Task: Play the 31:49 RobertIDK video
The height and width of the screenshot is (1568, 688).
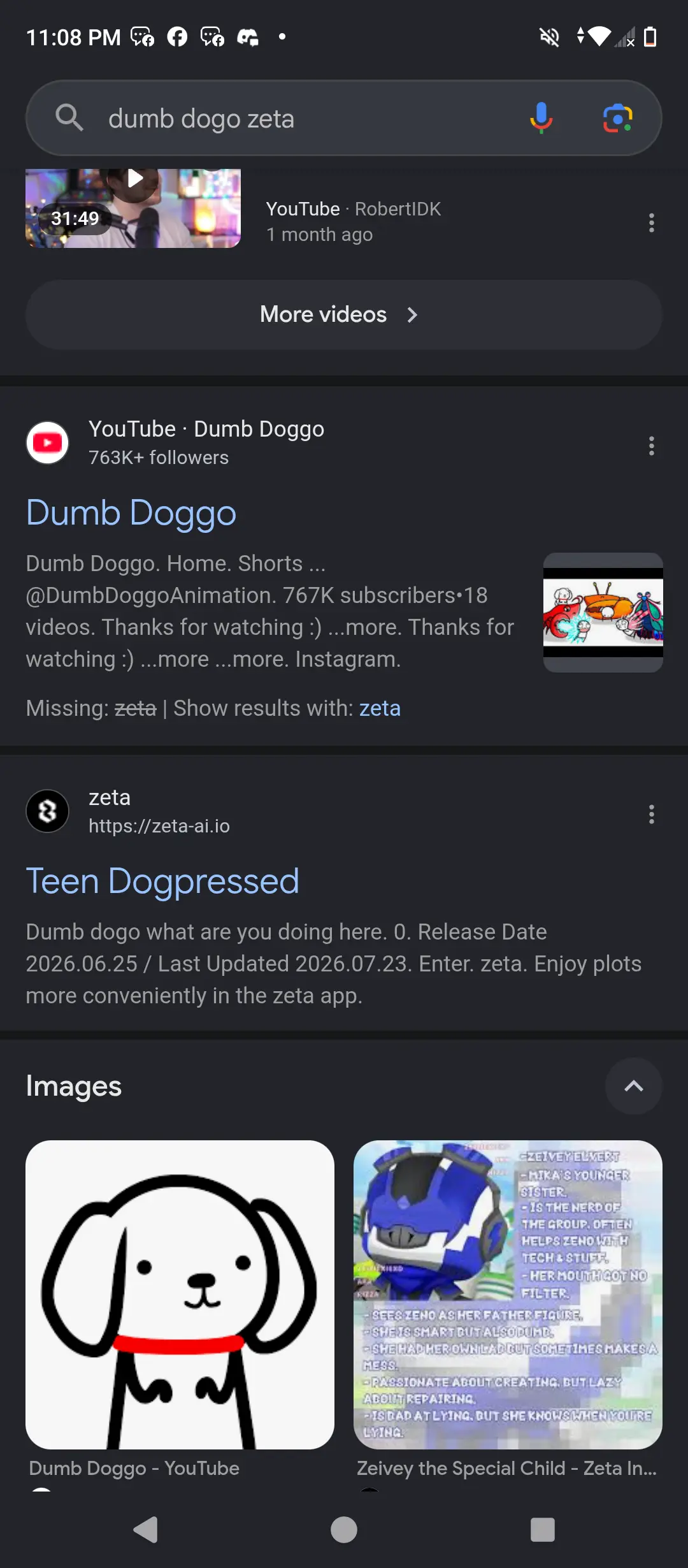Action: point(133,208)
